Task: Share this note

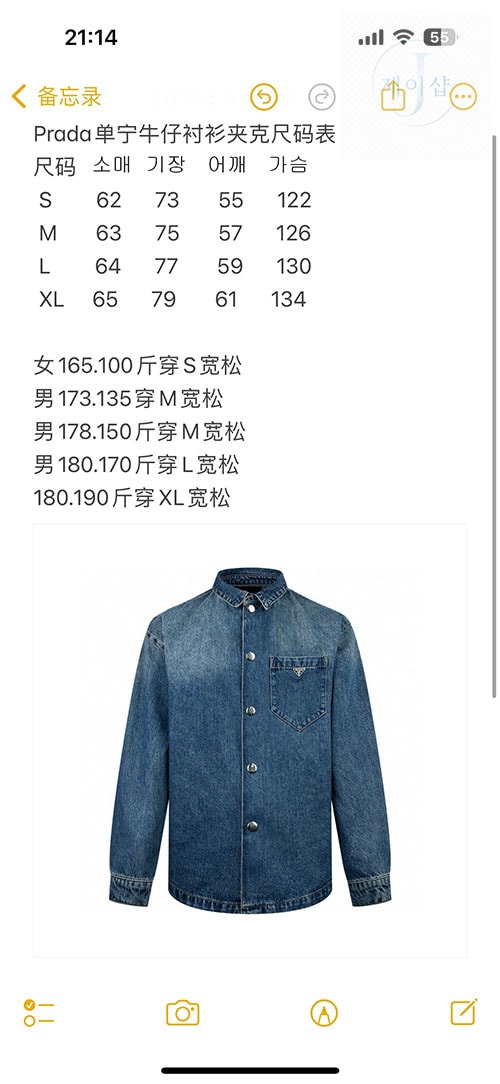Action: pos(393,95)
